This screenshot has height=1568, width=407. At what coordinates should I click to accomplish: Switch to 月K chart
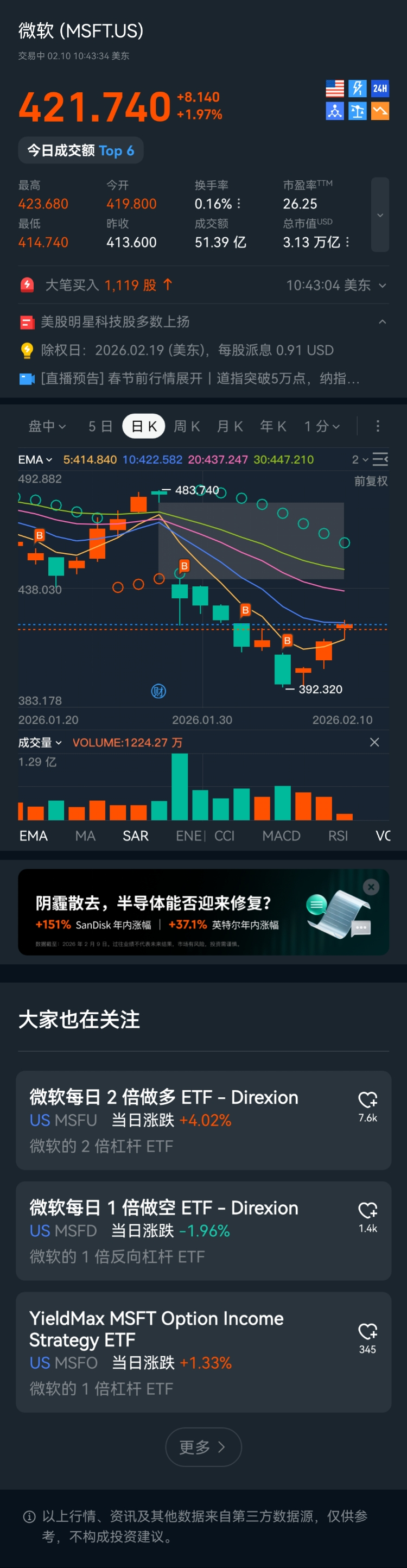[230, 426]
